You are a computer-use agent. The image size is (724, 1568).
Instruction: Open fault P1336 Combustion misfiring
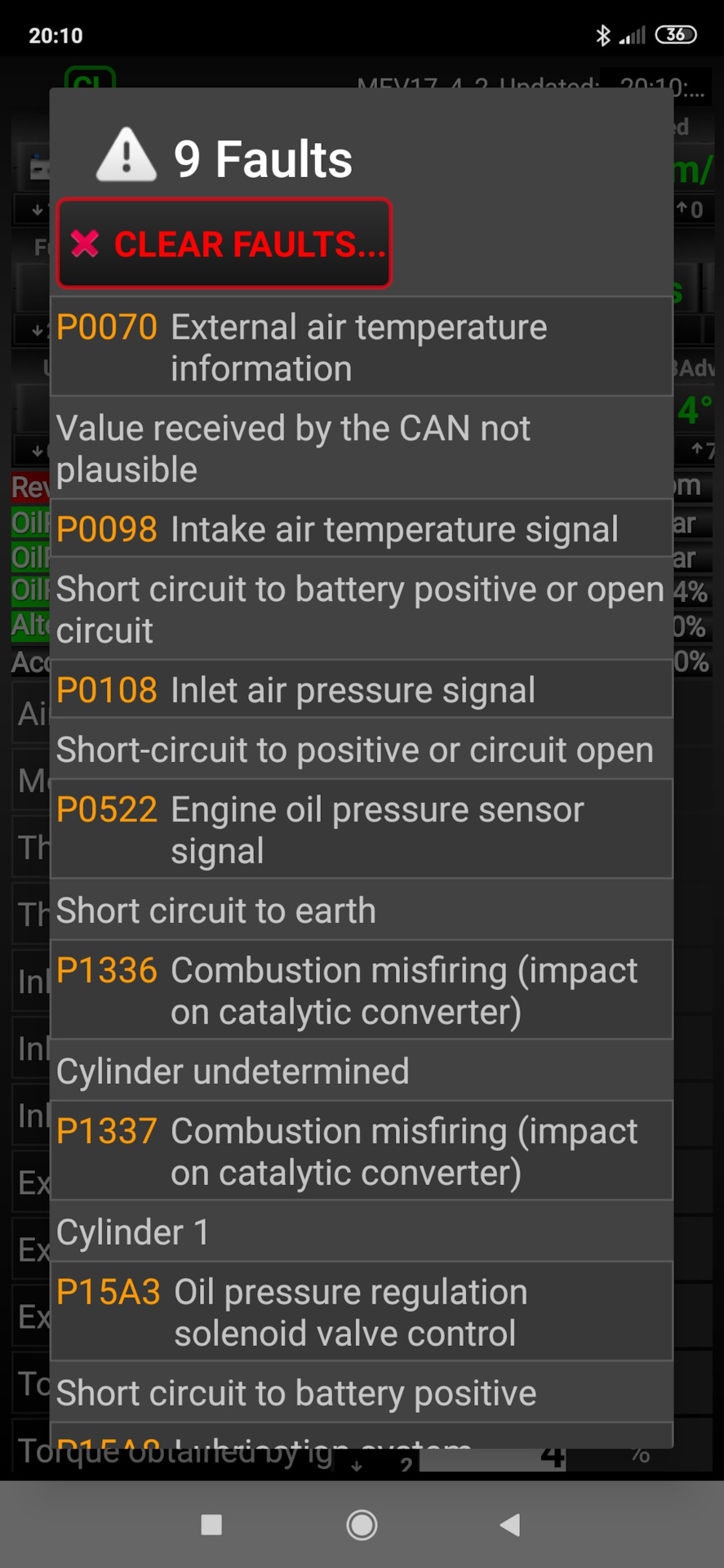tap(362, 991)
